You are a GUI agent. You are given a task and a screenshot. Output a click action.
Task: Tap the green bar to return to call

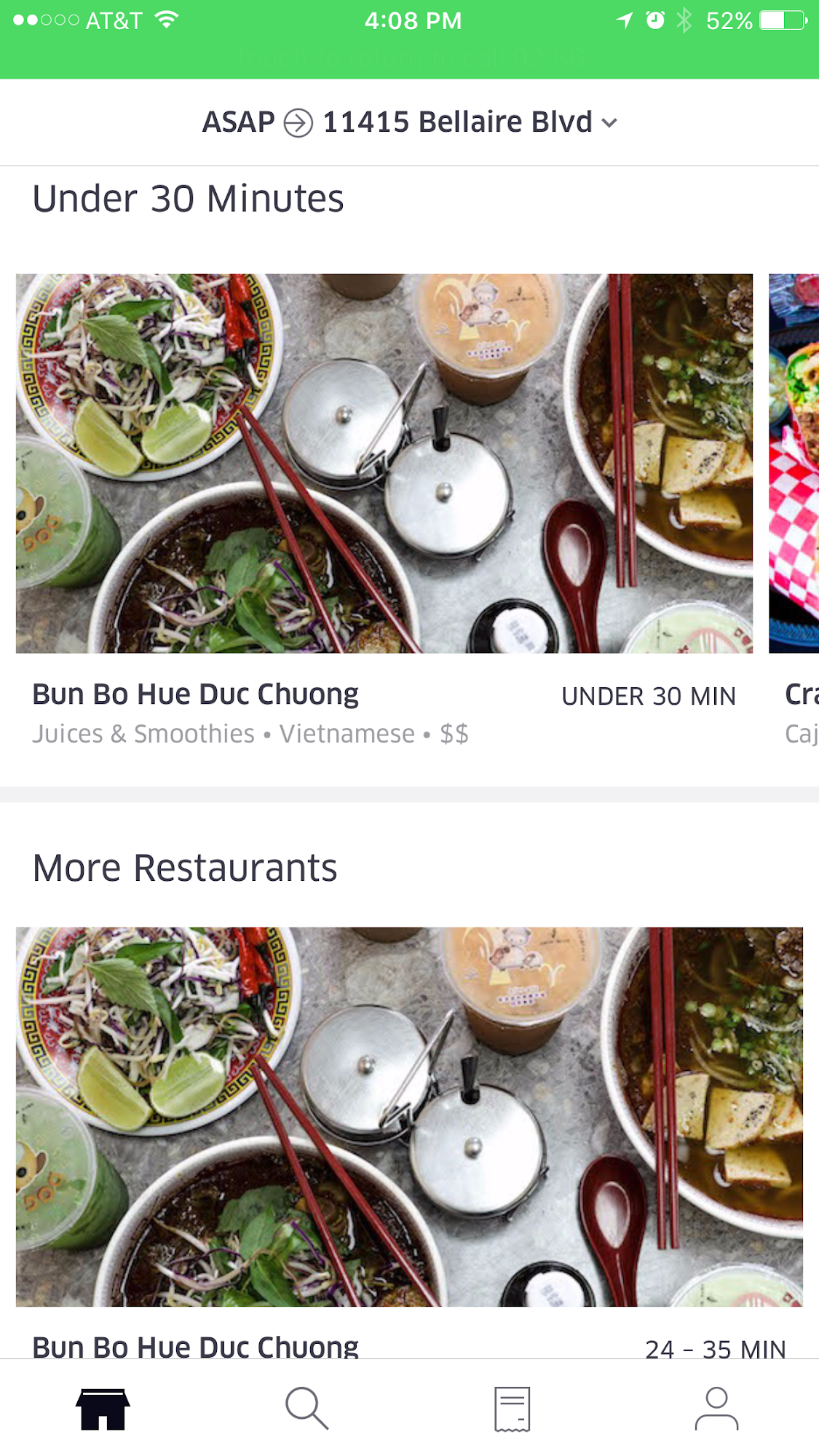(x=409, y=57)
